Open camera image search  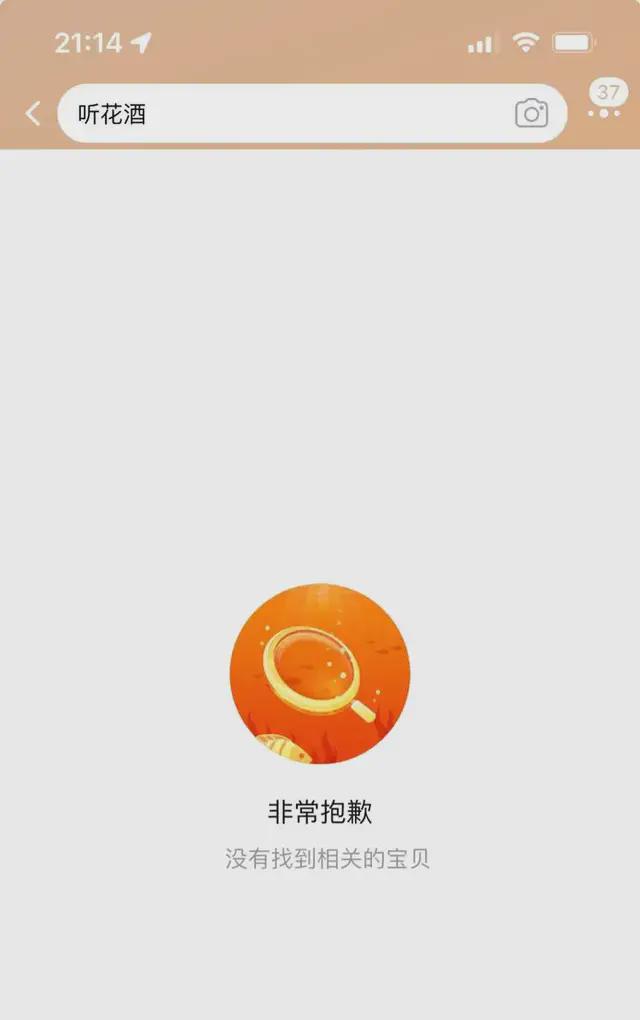(x=531, y=113)
